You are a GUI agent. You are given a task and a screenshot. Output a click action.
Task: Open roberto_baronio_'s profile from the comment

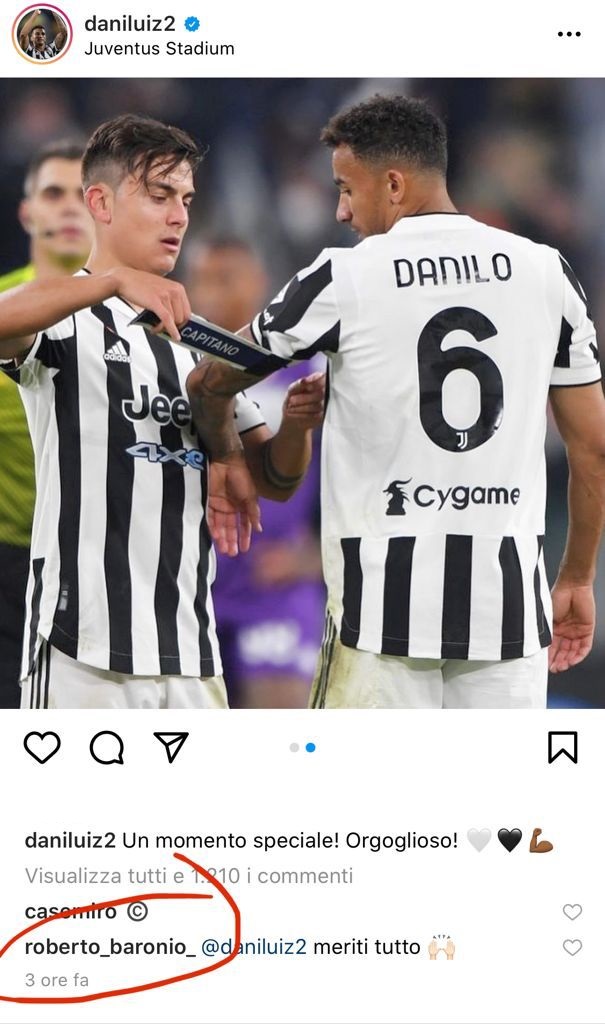click(x=110, y=947)
